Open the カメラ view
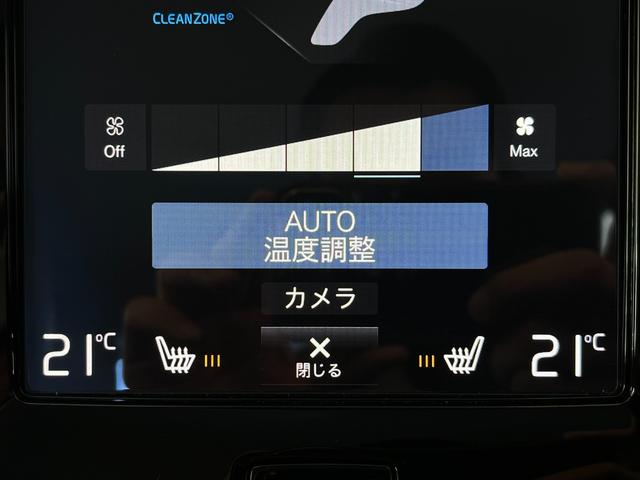The image size is (640, 480). click(x=320, y=298)
